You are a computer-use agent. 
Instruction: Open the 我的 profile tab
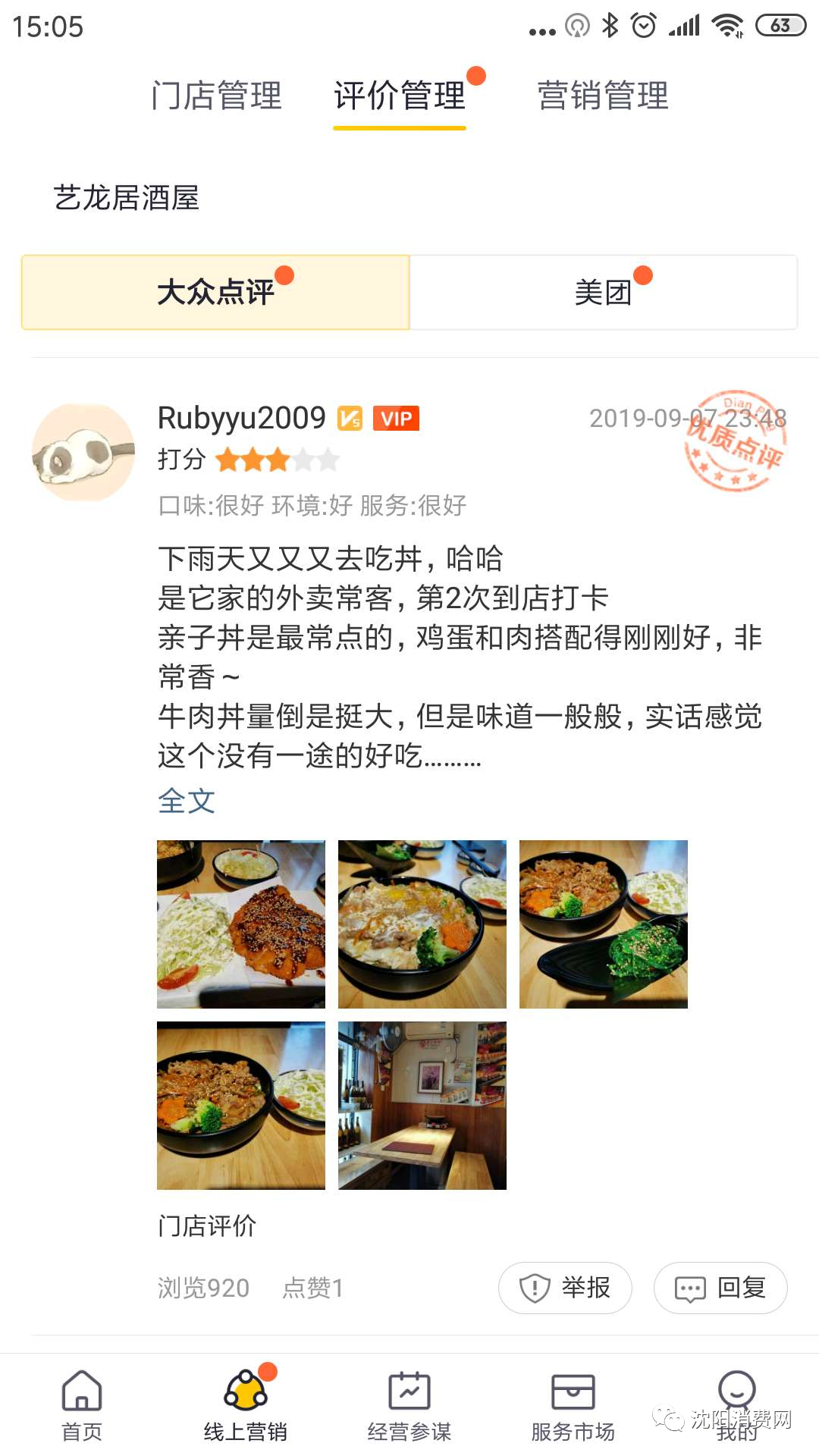pos(736,1406)
